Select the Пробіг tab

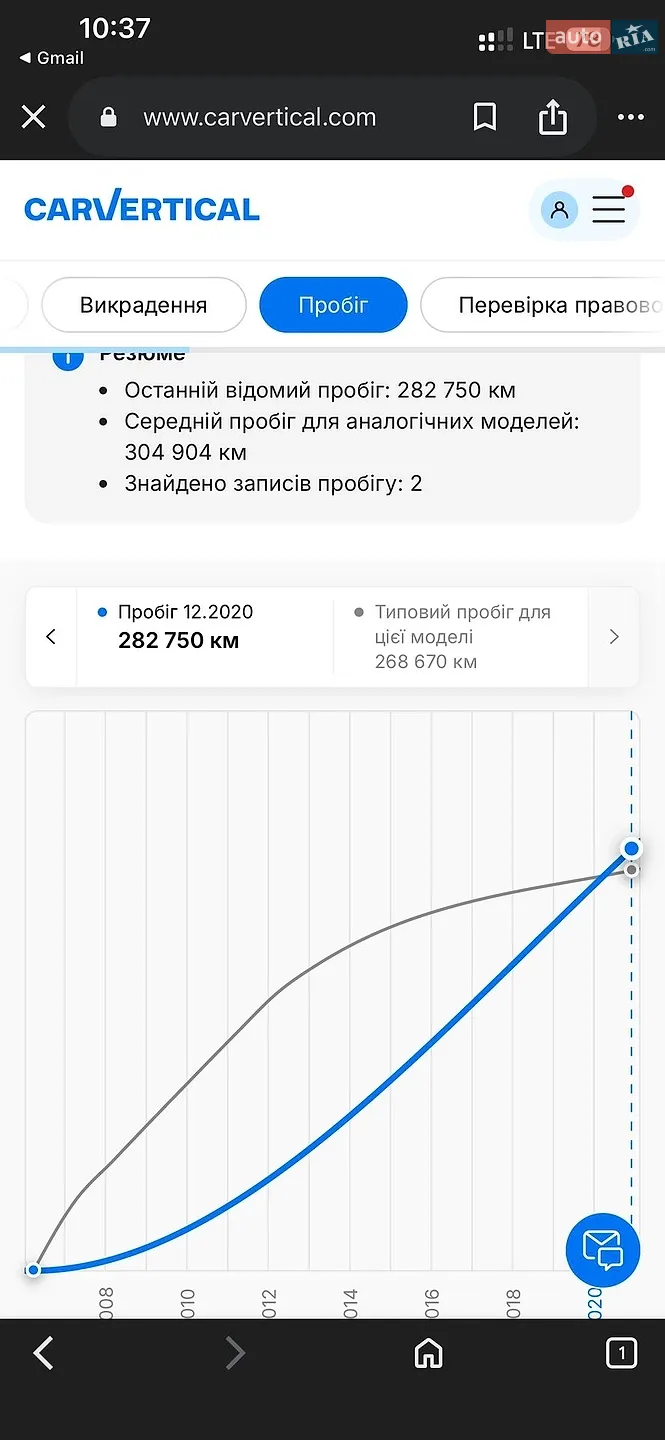click(x=333, y=305)
